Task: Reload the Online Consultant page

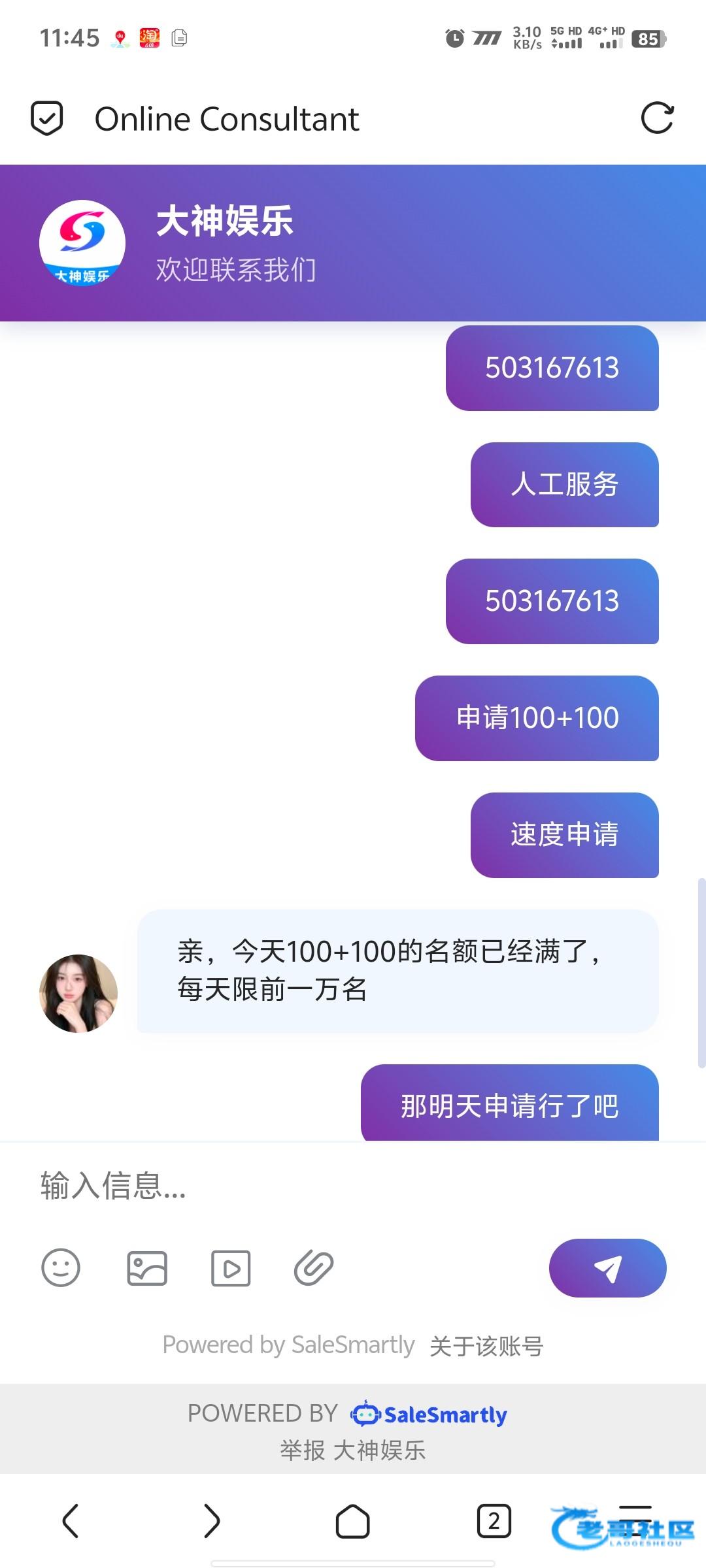Action: (x=657, y=118)
